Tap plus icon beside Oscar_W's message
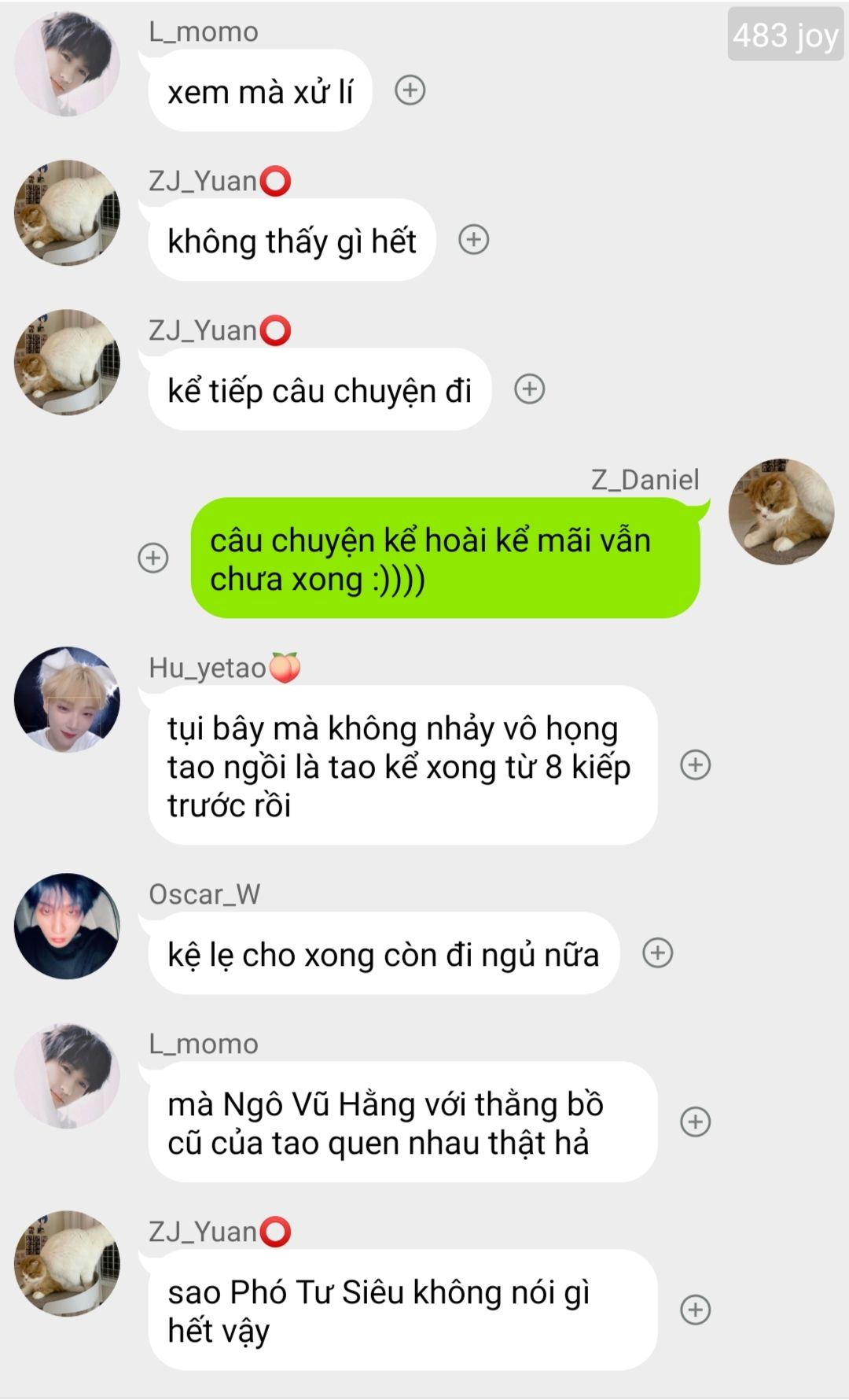This screenshot has height=1400, width=849. click(x=657, y=952)
